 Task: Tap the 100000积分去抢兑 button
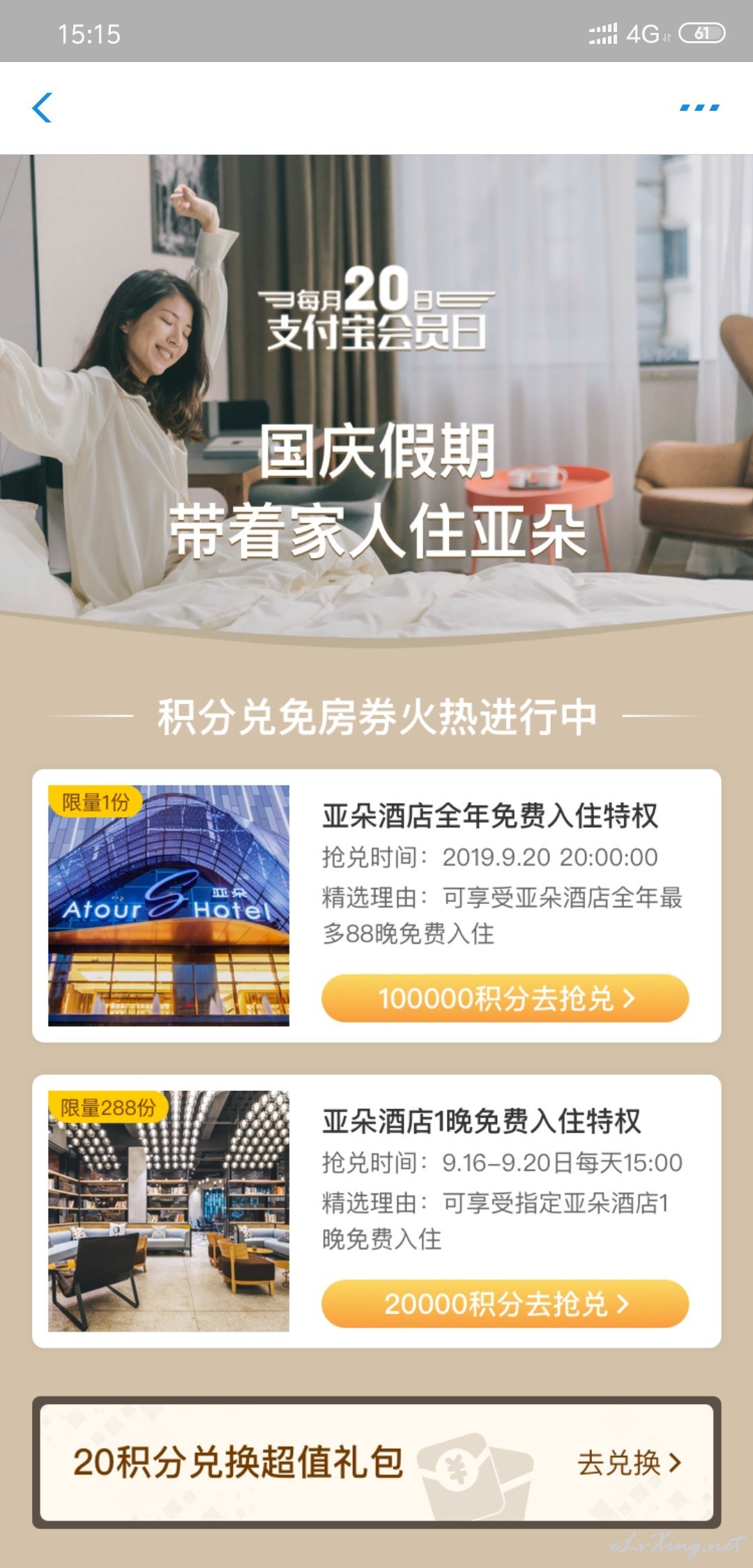(505, 998)
